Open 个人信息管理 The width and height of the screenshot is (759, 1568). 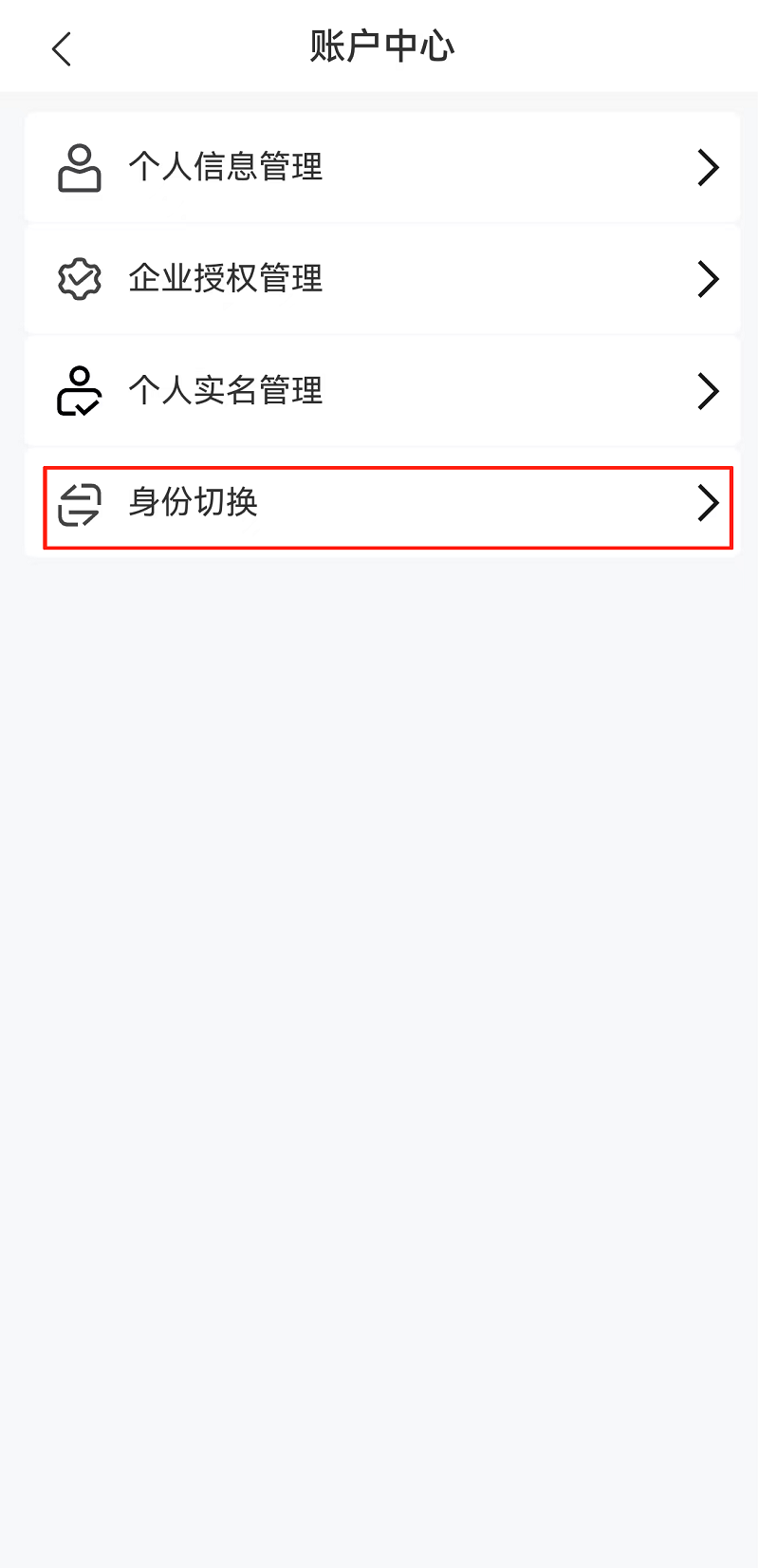pos(381,168)
